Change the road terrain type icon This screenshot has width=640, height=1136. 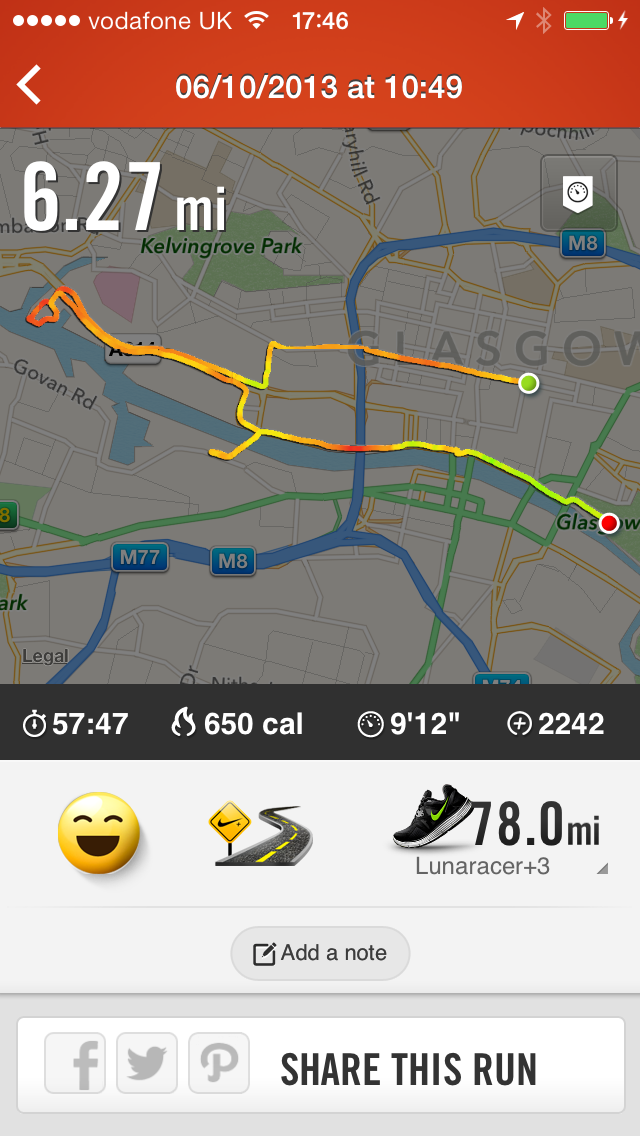260,835
